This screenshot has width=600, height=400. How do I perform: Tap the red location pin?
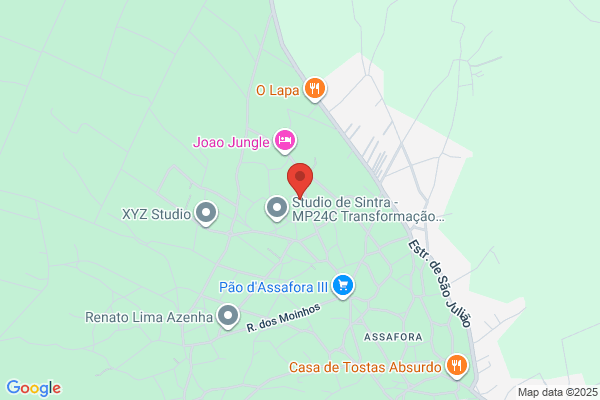point(300,180)
